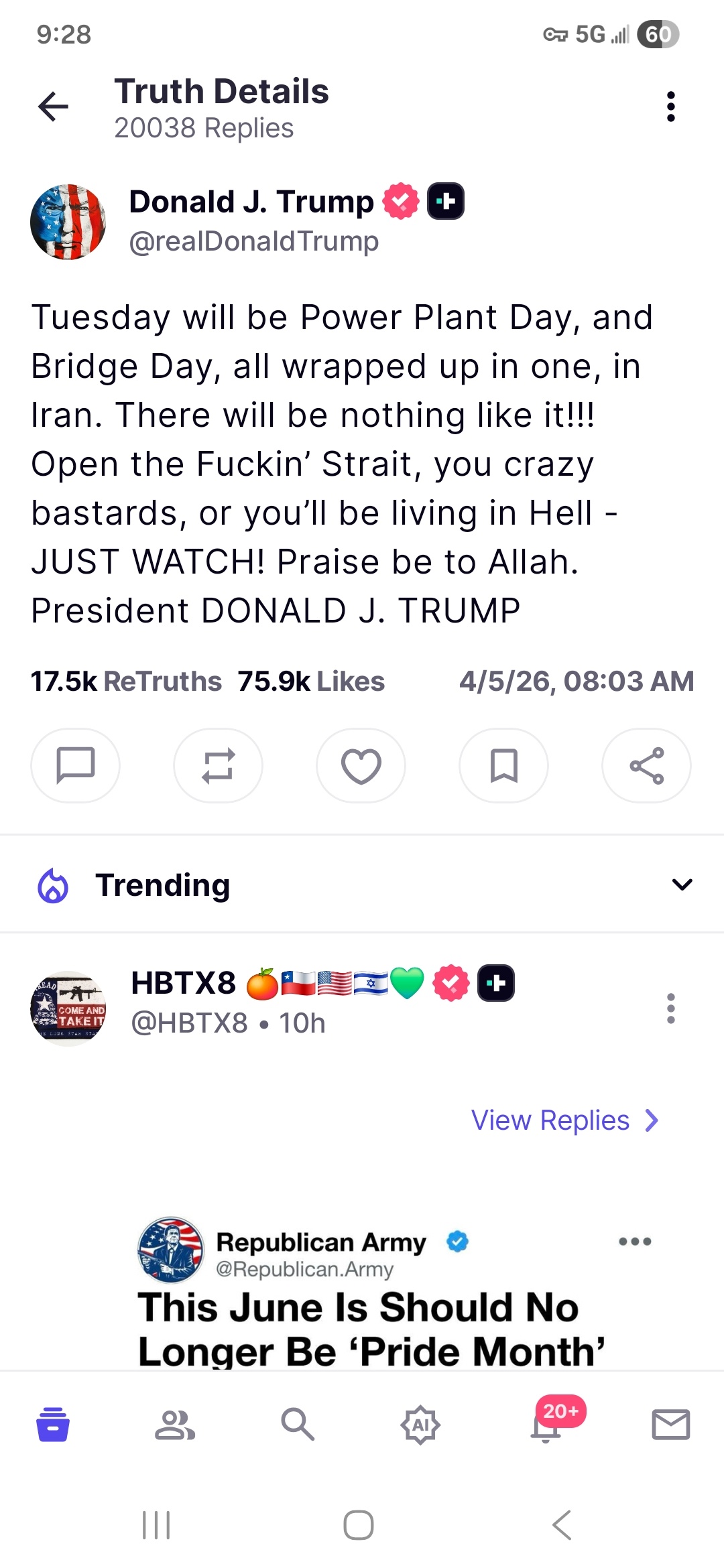Open the search tab
The width and height of the screenshot is (724, 1568).
coord(298,1424)
